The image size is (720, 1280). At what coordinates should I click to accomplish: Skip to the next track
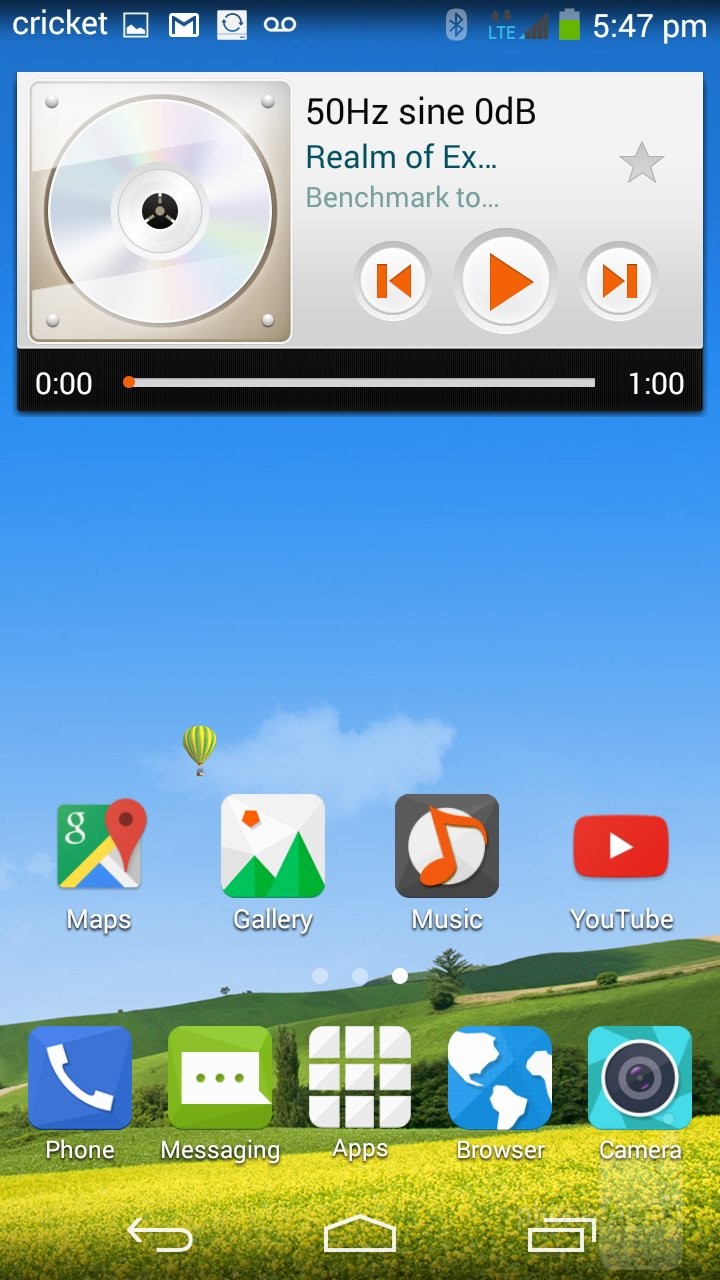point(619,281)
